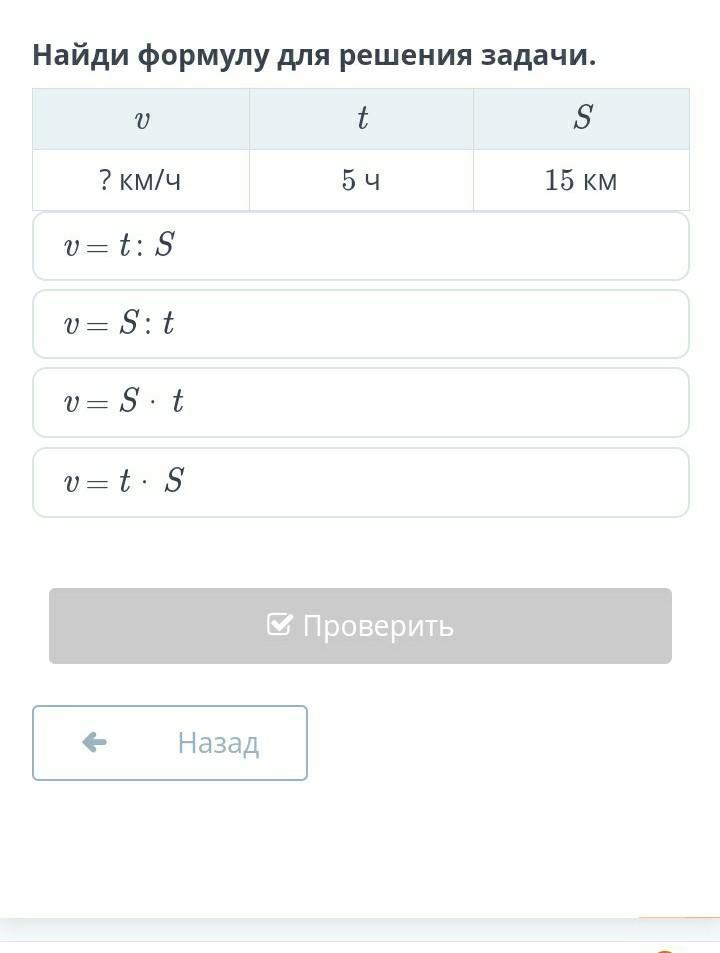Go back with the Назад button
This screenshot has height=953, width=720.
170,743
